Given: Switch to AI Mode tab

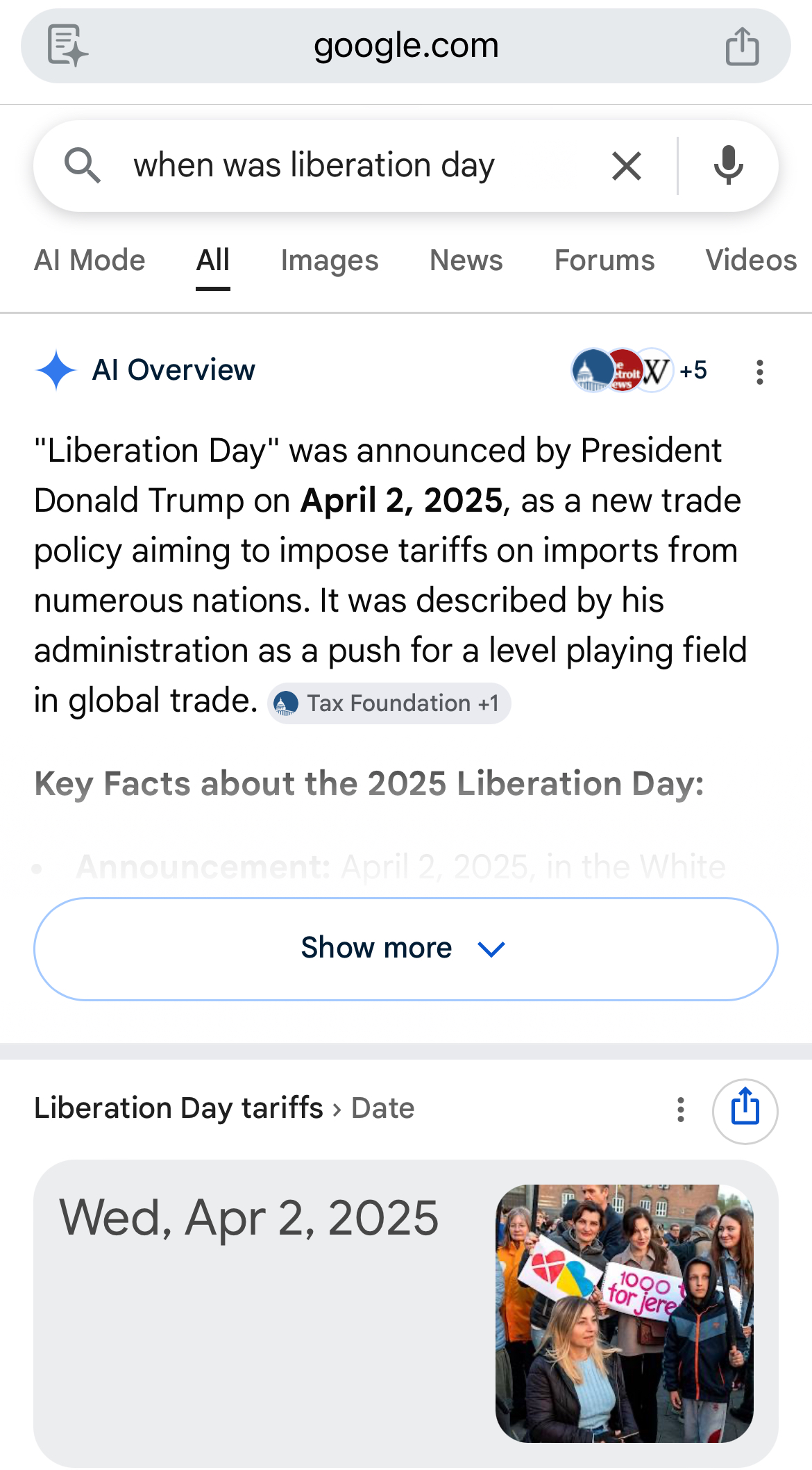Looking at the screenshot, I should (90, 260).
